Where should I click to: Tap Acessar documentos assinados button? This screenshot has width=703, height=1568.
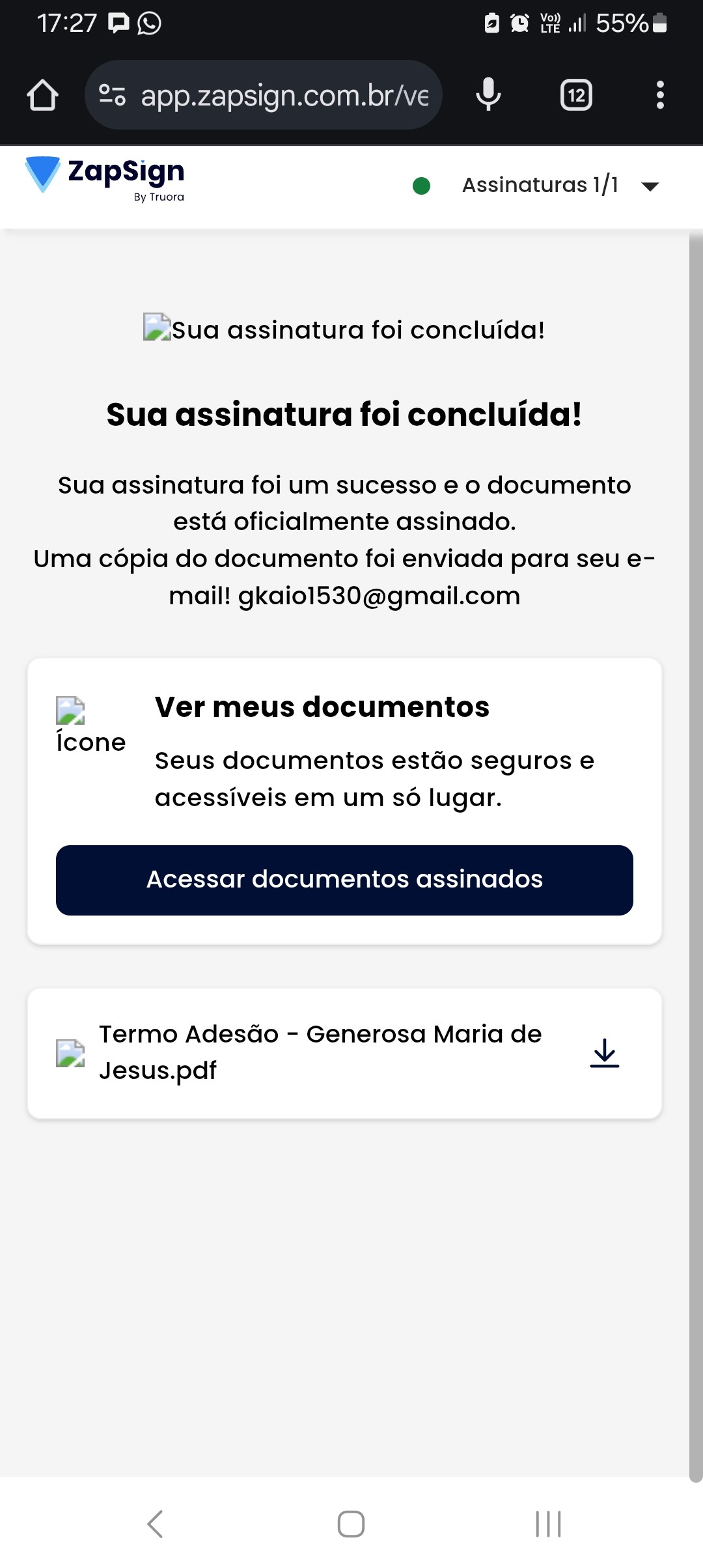(344, 880)
